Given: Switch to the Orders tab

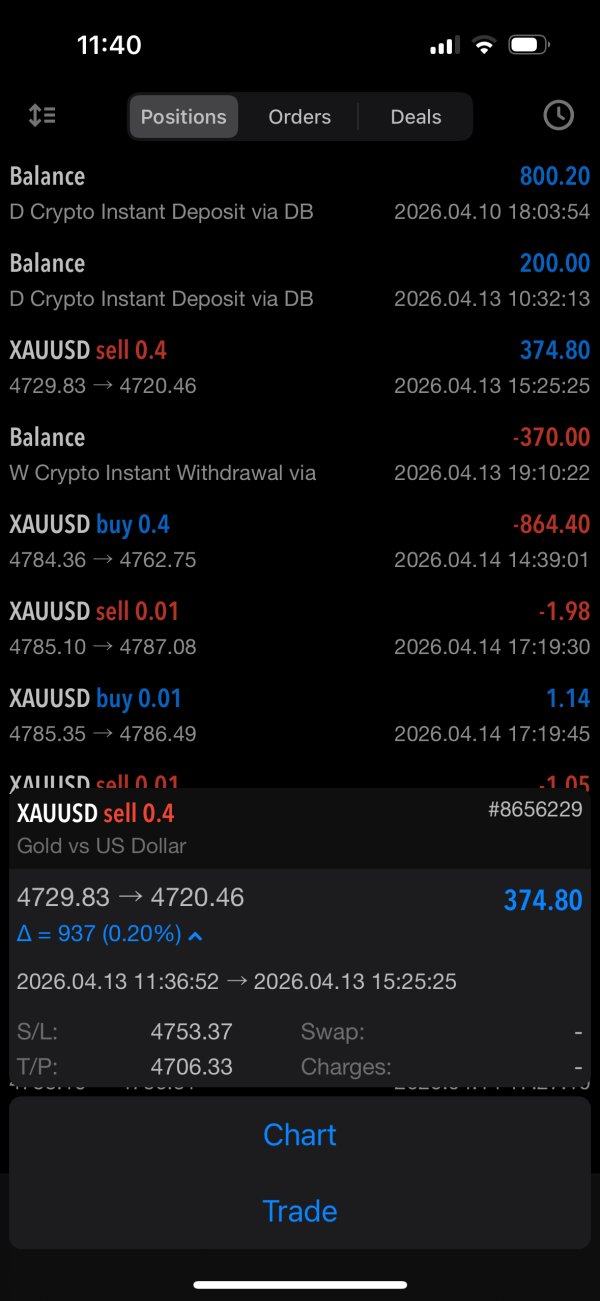Looking at the screenshot, I should coord(299,117).
